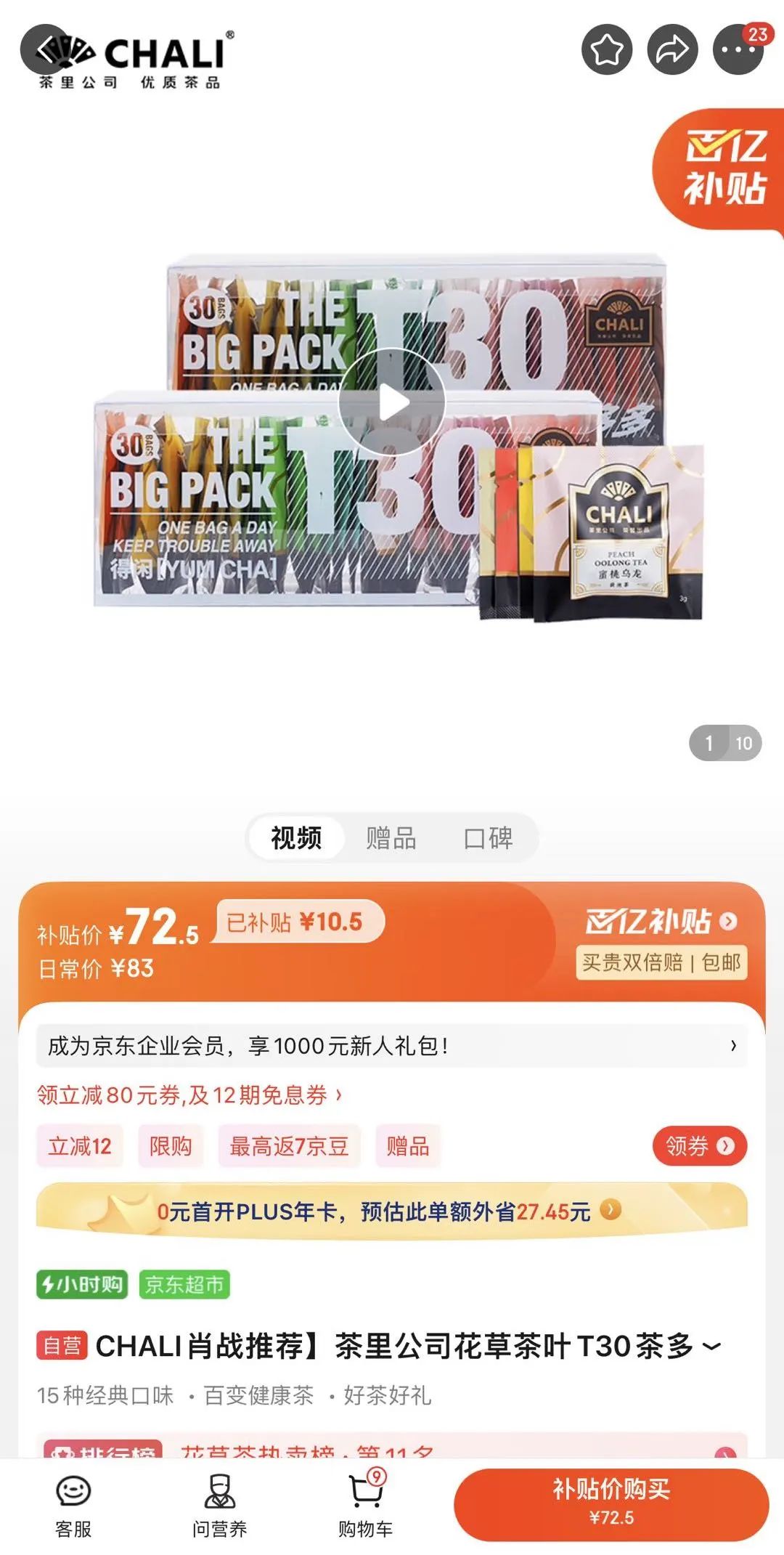This screenshot has height=1555, width=784.
Task: Buy now at 补贴价 ¥72.5
Action: pyautogui.click(x=611, y=1504)
